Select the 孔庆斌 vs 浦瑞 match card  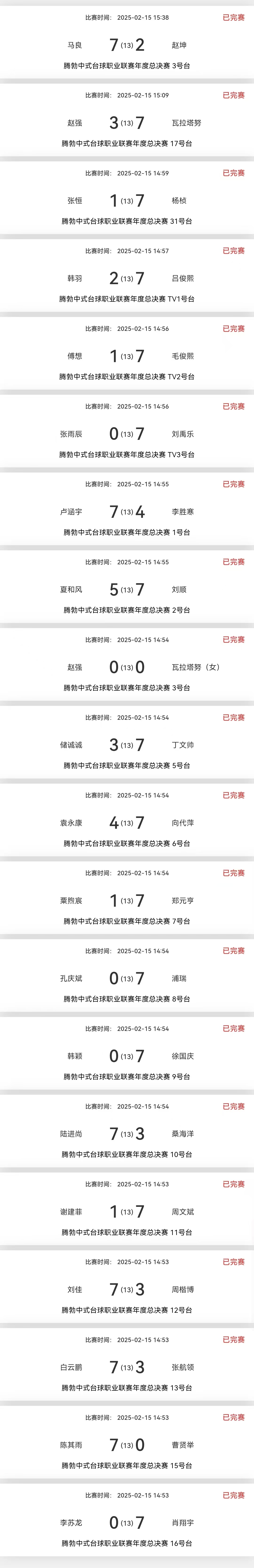pyautogui.click(x=127, y=978)
